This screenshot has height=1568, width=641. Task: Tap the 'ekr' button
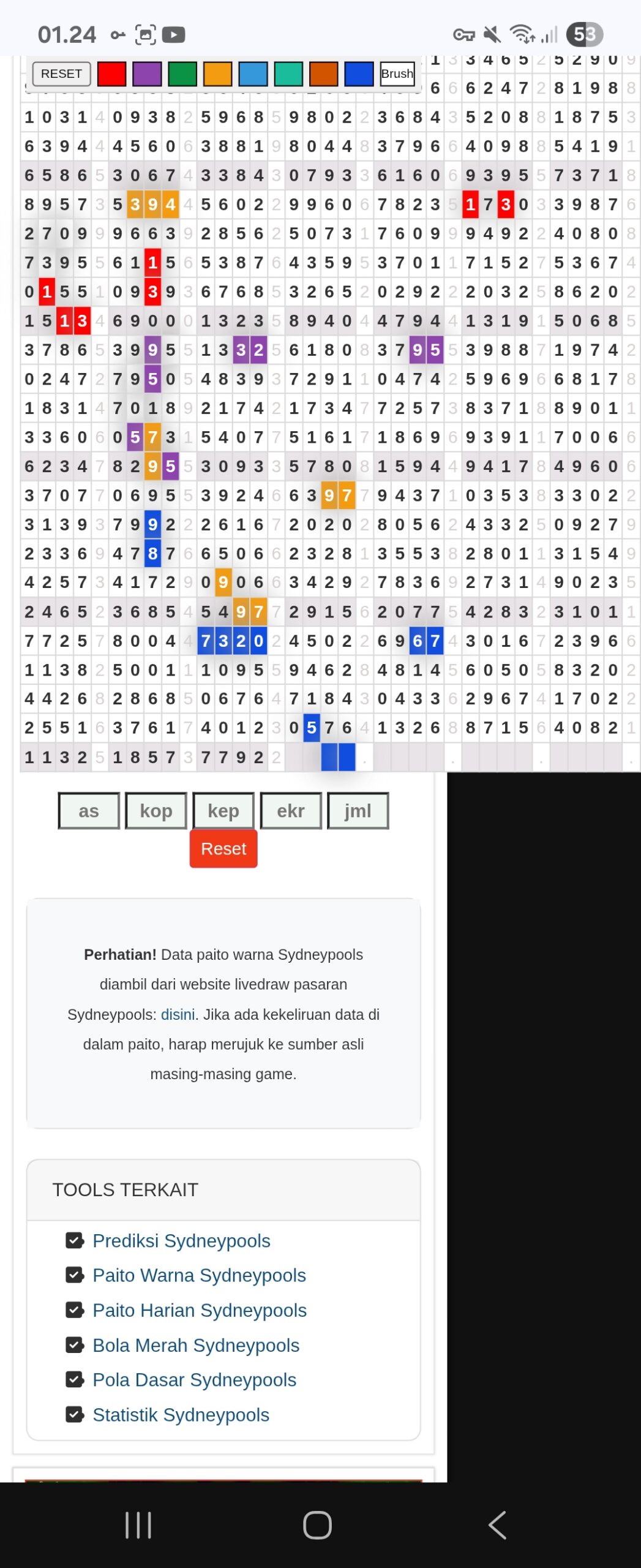291,810
